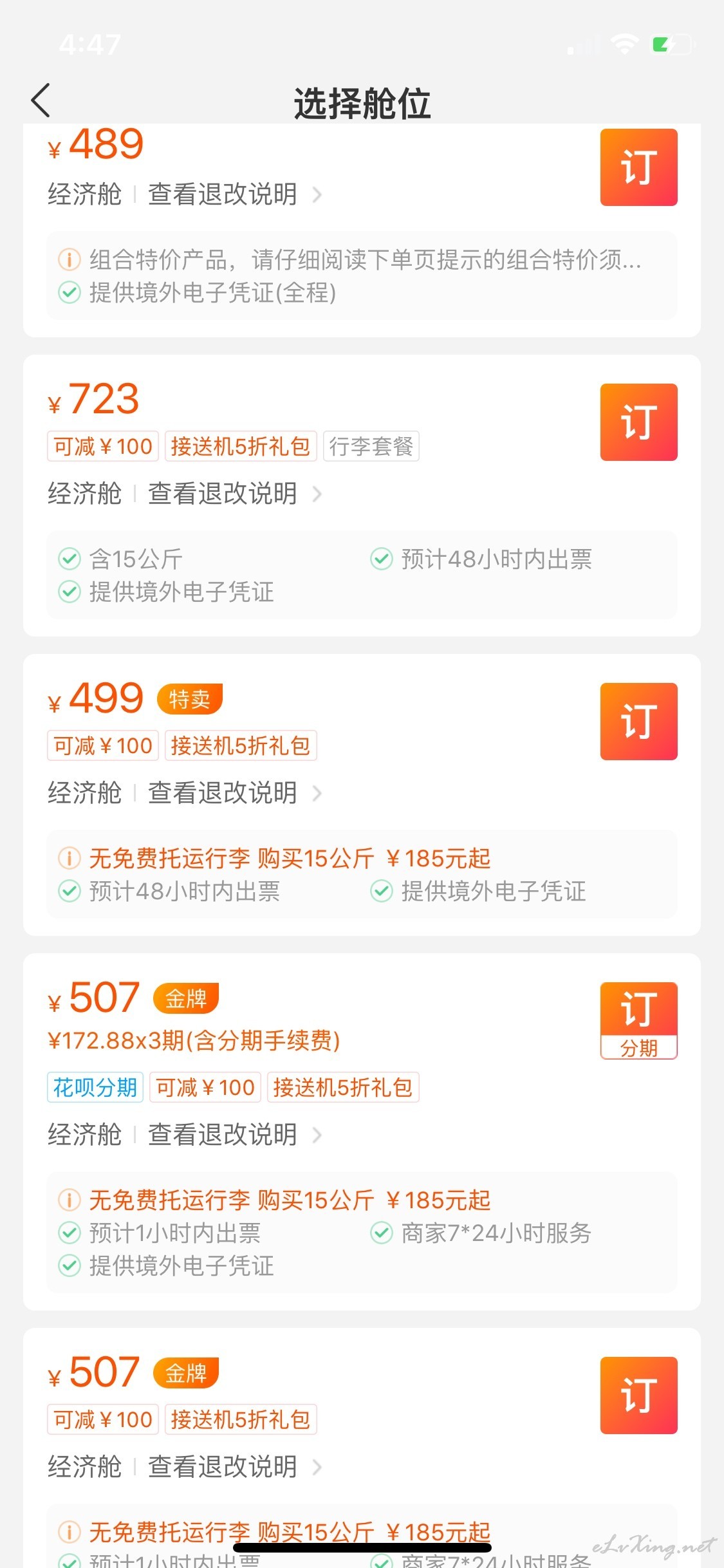Go back from the cabin selection page

pos(41,101)
